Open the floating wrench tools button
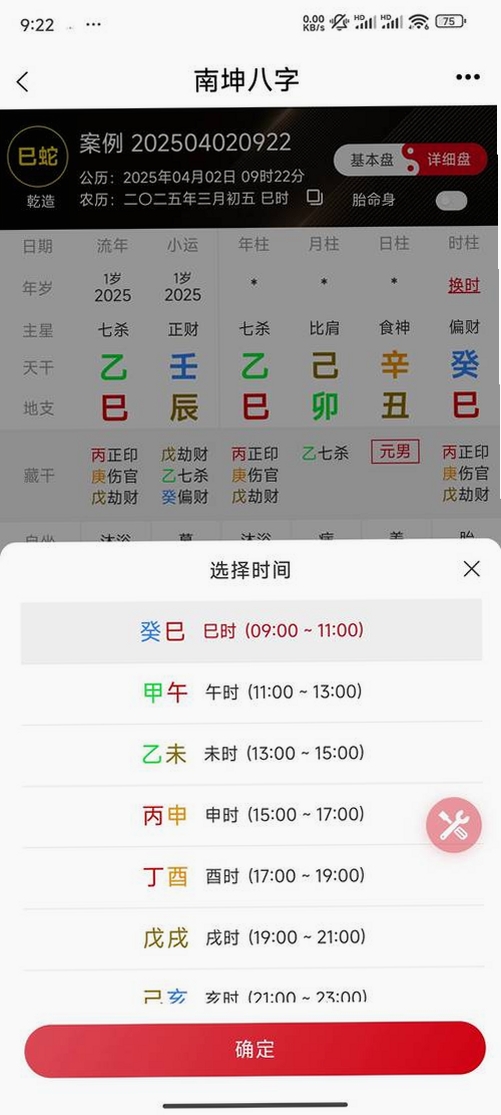This screenshot has width=501, height=1115. coord(453,825)
